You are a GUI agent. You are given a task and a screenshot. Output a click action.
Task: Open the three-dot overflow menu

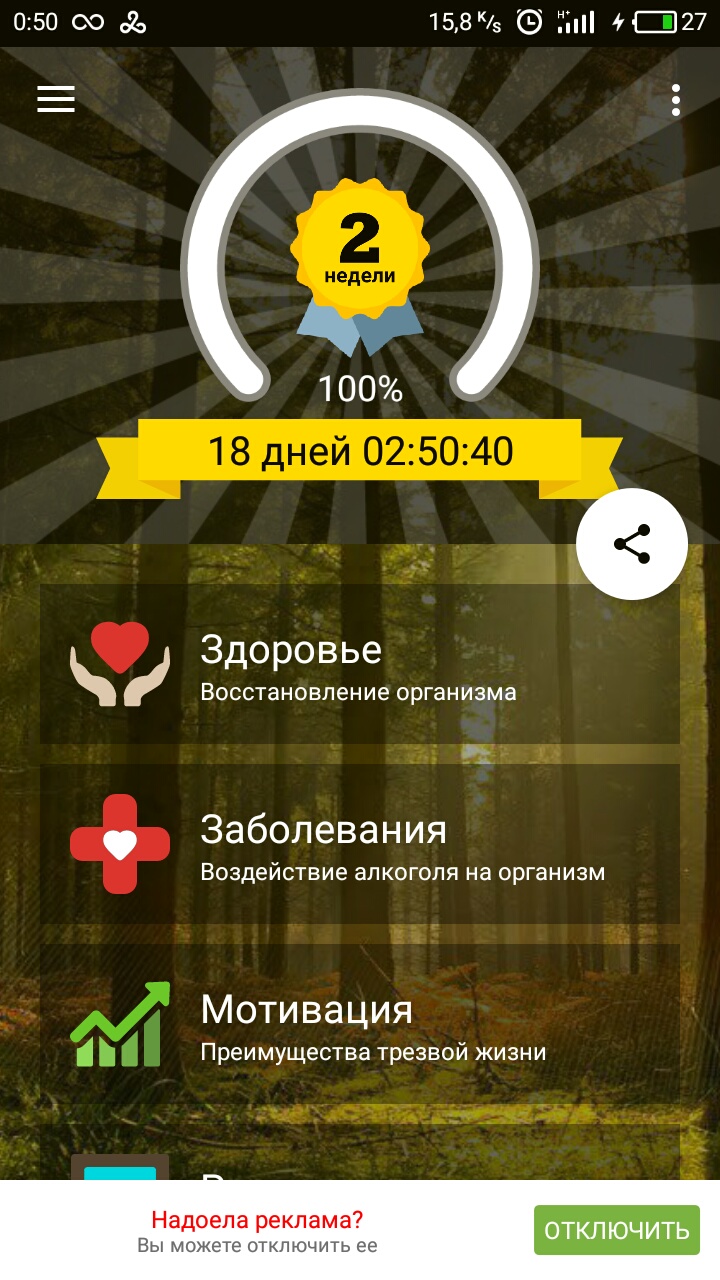point(676,100)
